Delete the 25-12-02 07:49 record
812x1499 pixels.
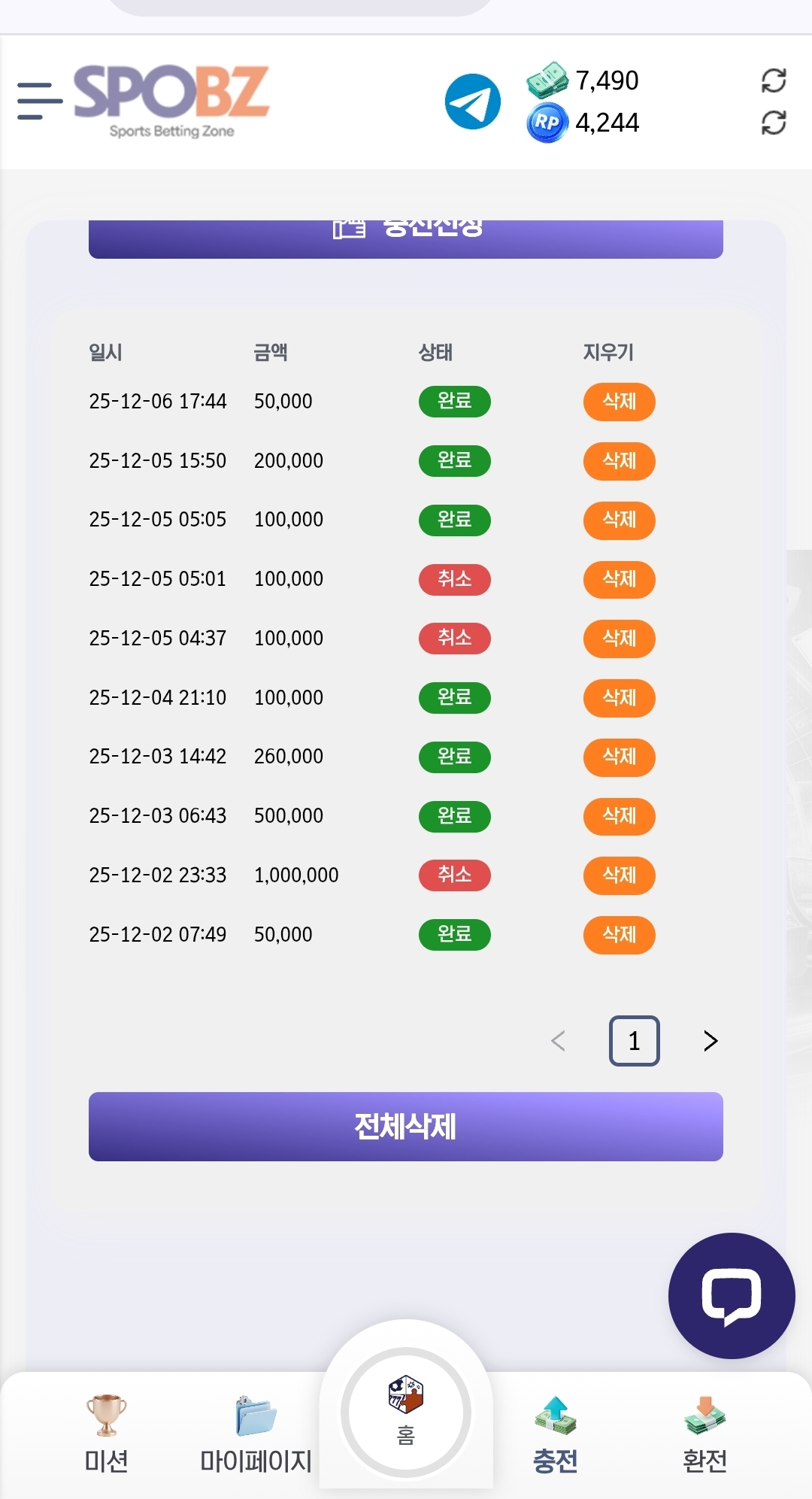point(619,935)
